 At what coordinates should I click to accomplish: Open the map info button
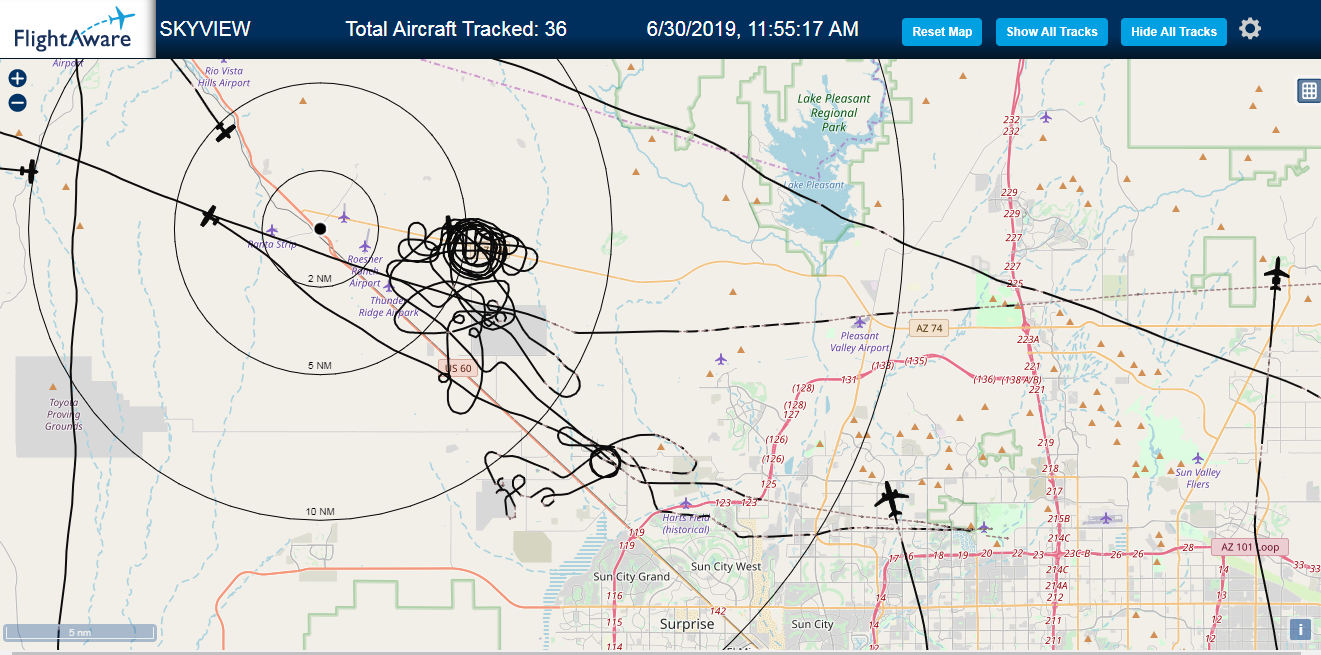(x=1300, y=629)
